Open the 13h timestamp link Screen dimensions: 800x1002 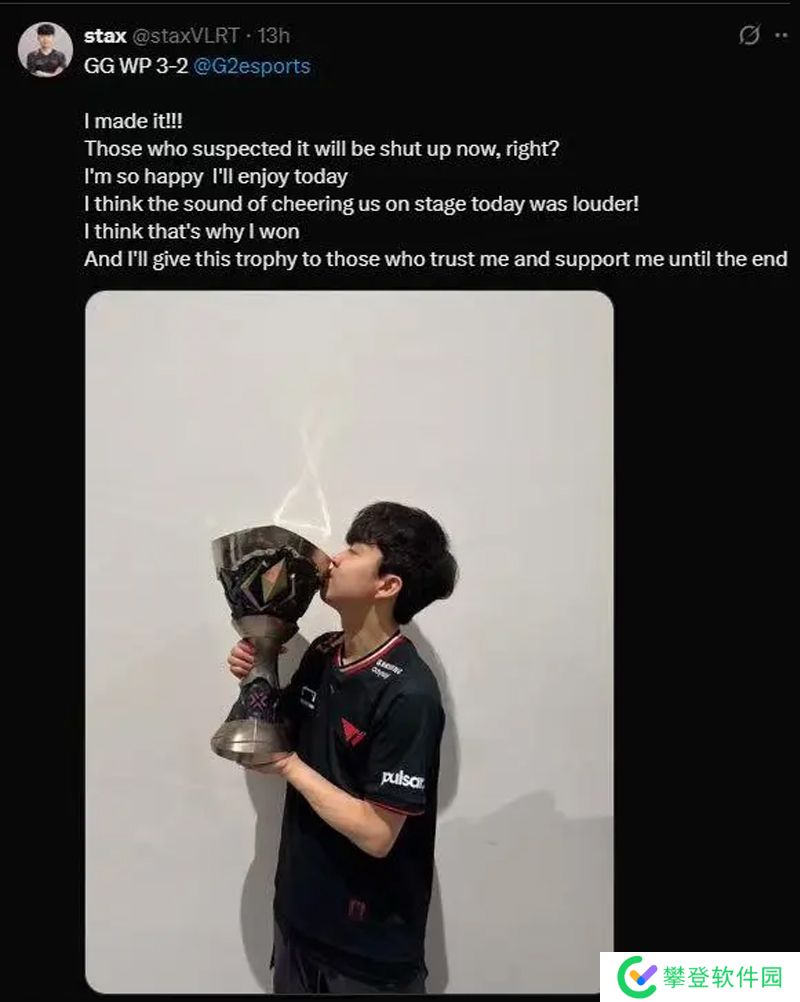coord(274,35)
